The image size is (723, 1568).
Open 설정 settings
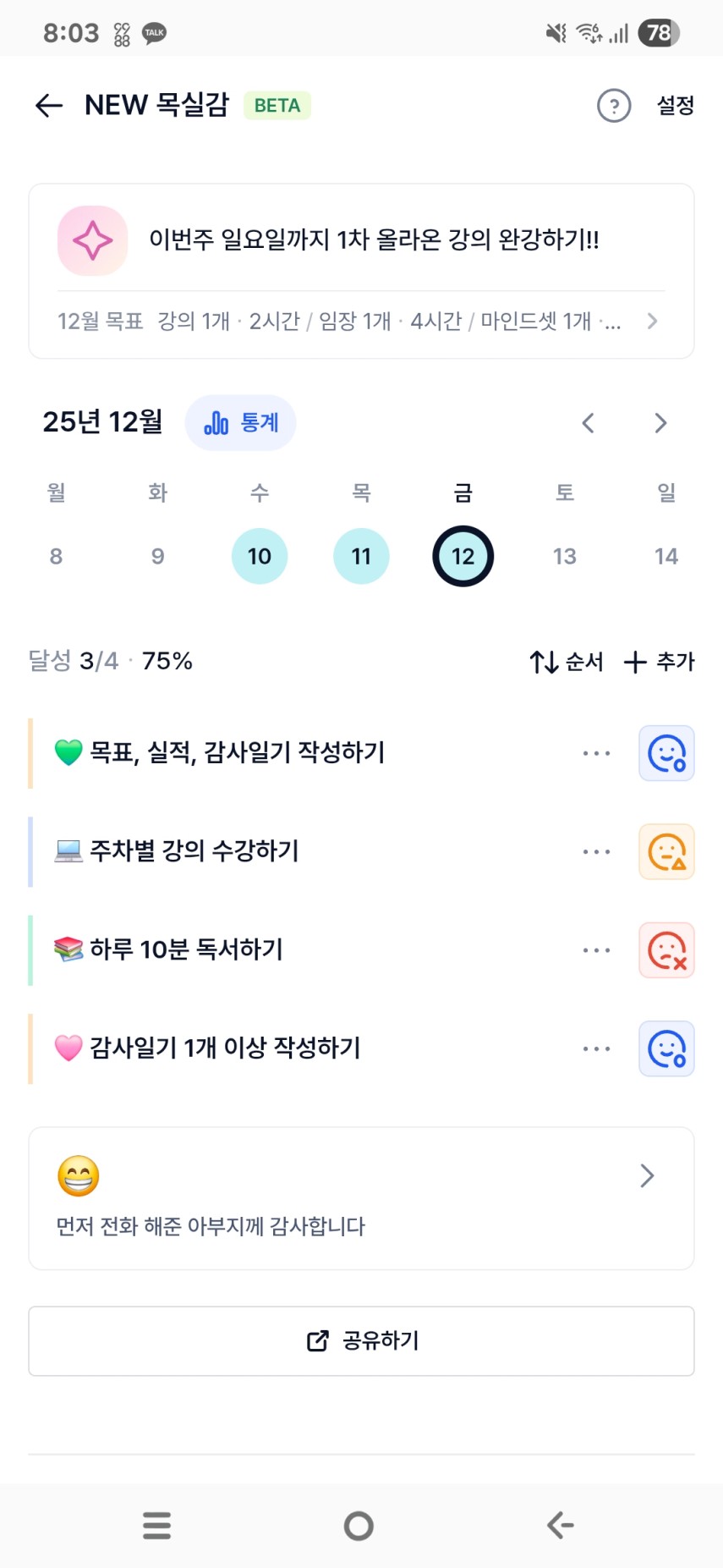click(675, 106)
